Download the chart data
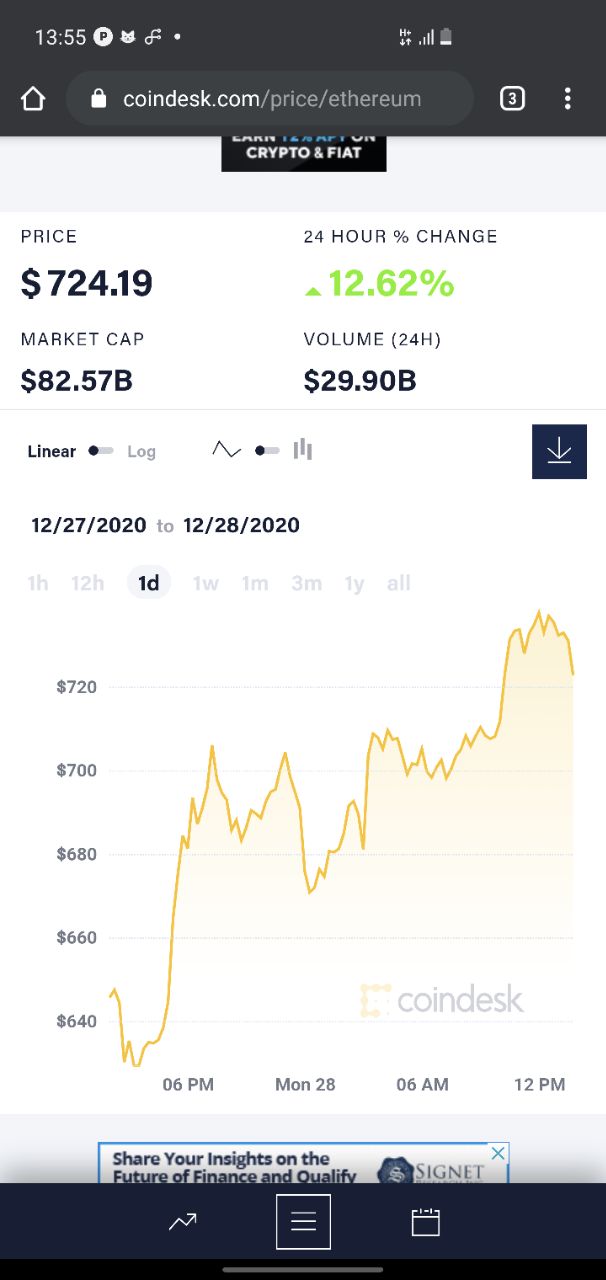Image resolution: width=606 pixels, height=1280 pixels. coord(559,451)
